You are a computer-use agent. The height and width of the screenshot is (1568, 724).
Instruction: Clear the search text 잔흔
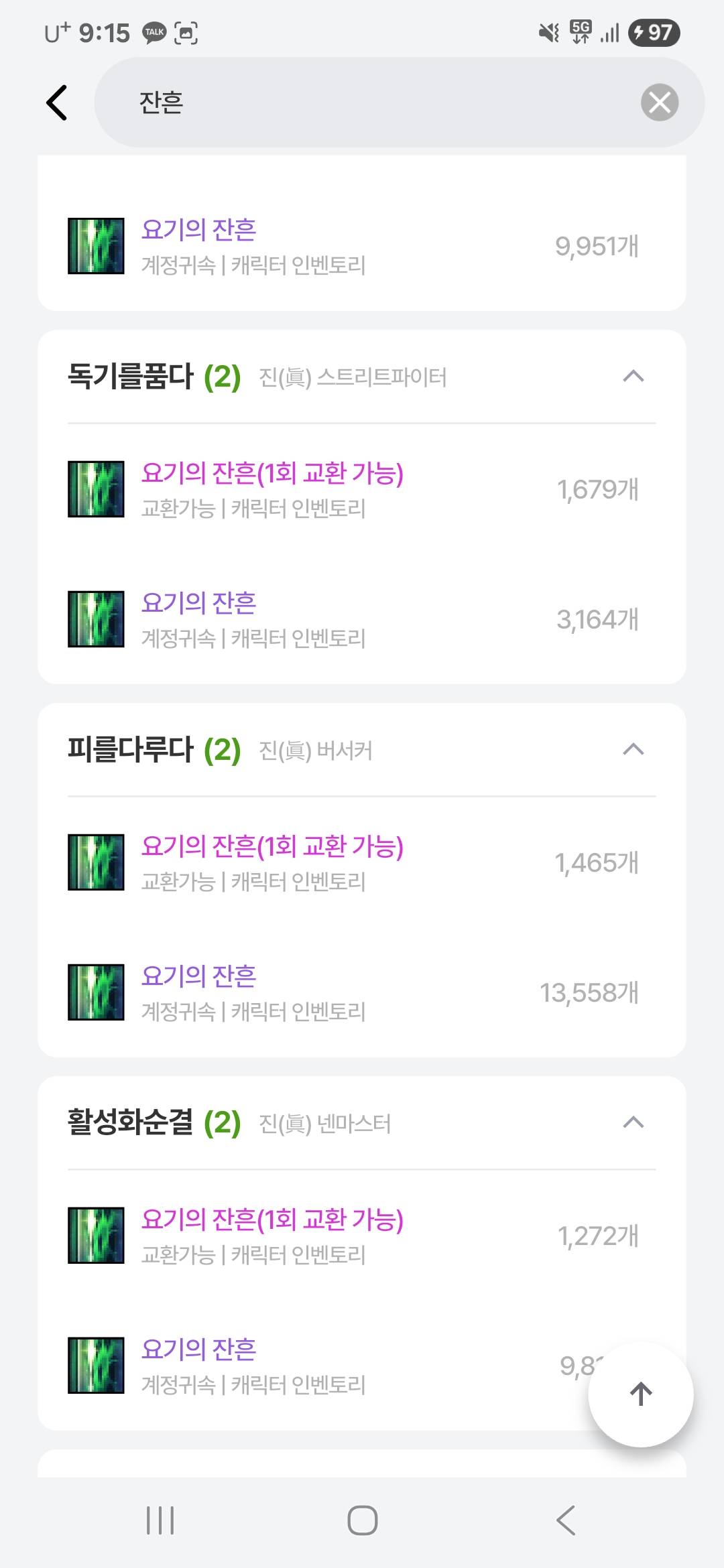pyautogui.click(x=660, y=103)
